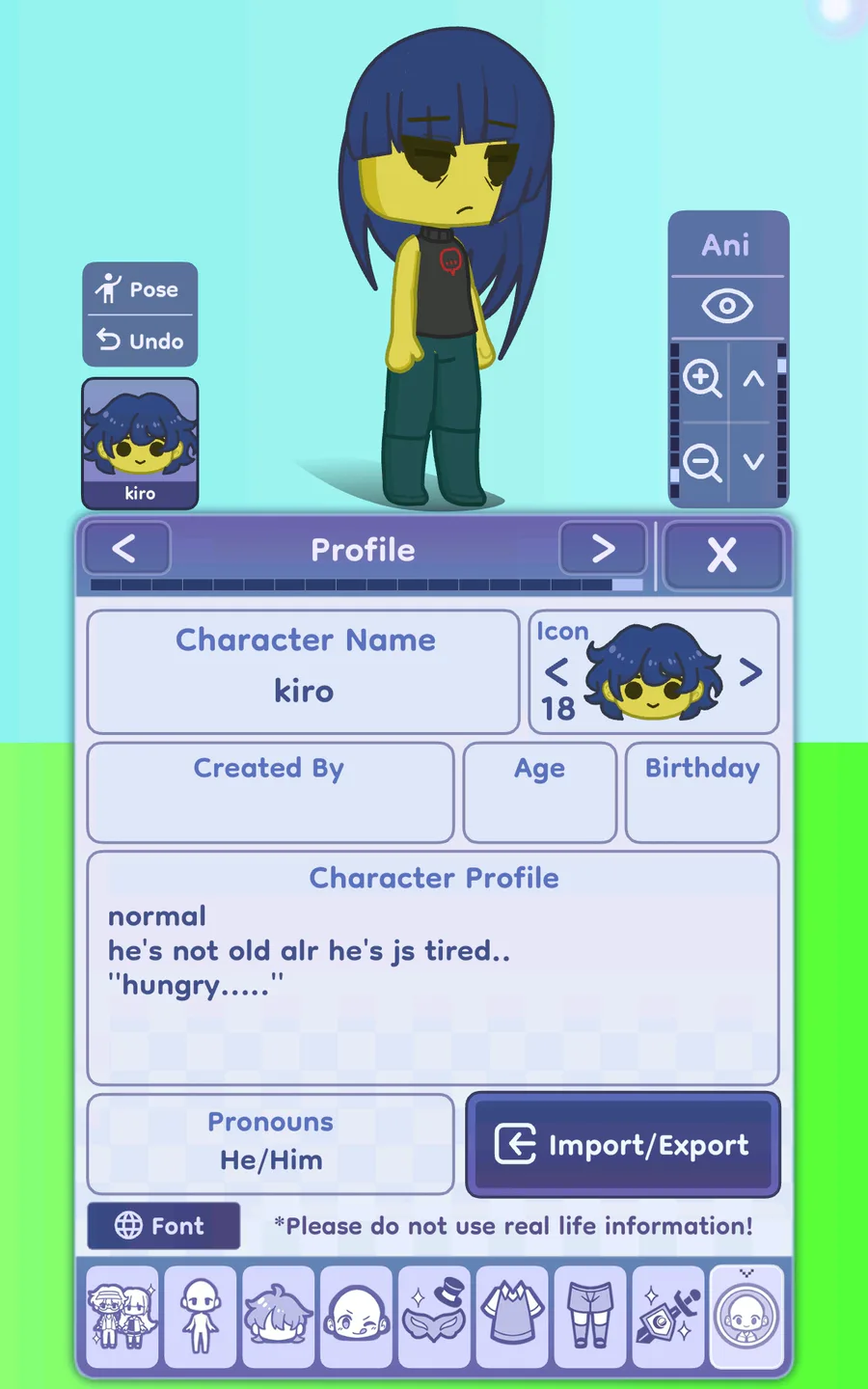This screenshot has width=868, height=1389.
Task: Go to previous section before Profile
Action: pos(126,549)
